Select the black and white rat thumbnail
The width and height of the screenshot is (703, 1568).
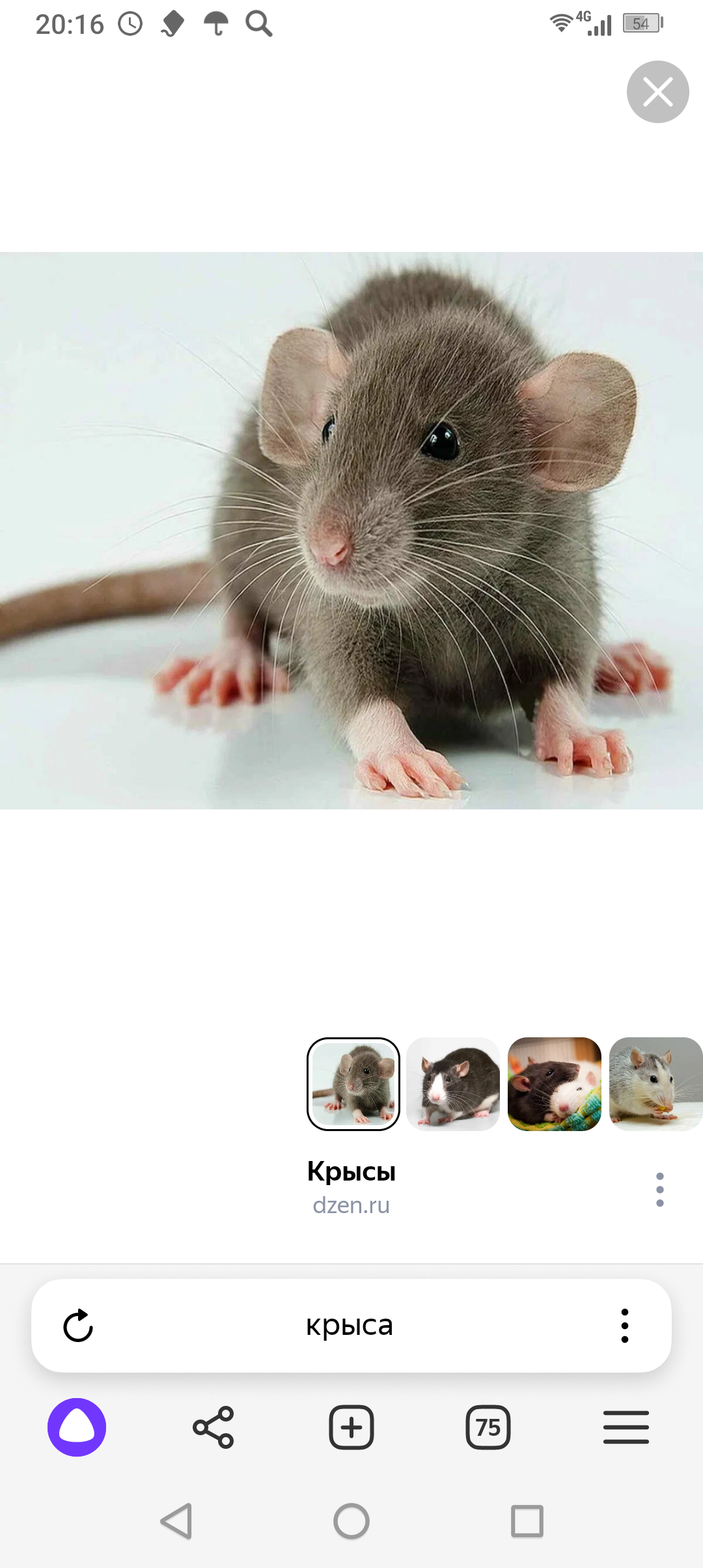click(x=453, y=1084)
